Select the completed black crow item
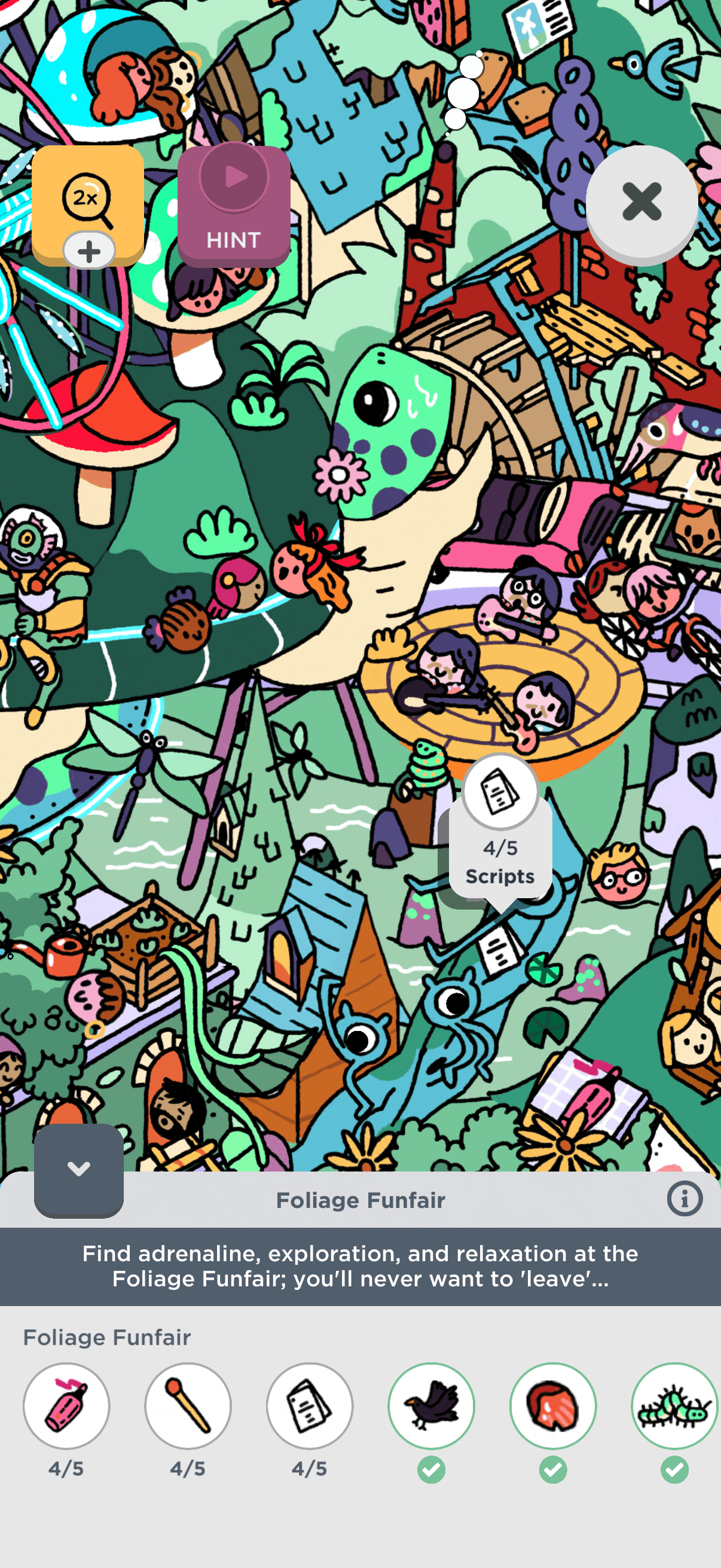 coord(432,1405)
